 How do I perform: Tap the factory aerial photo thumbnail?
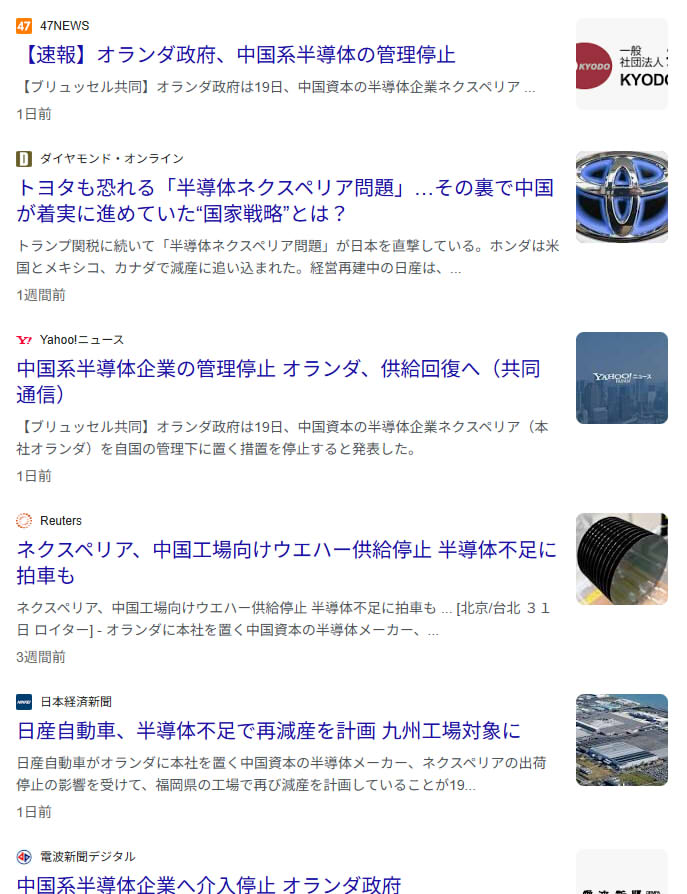pyautogui.click(x=621, y=740)
